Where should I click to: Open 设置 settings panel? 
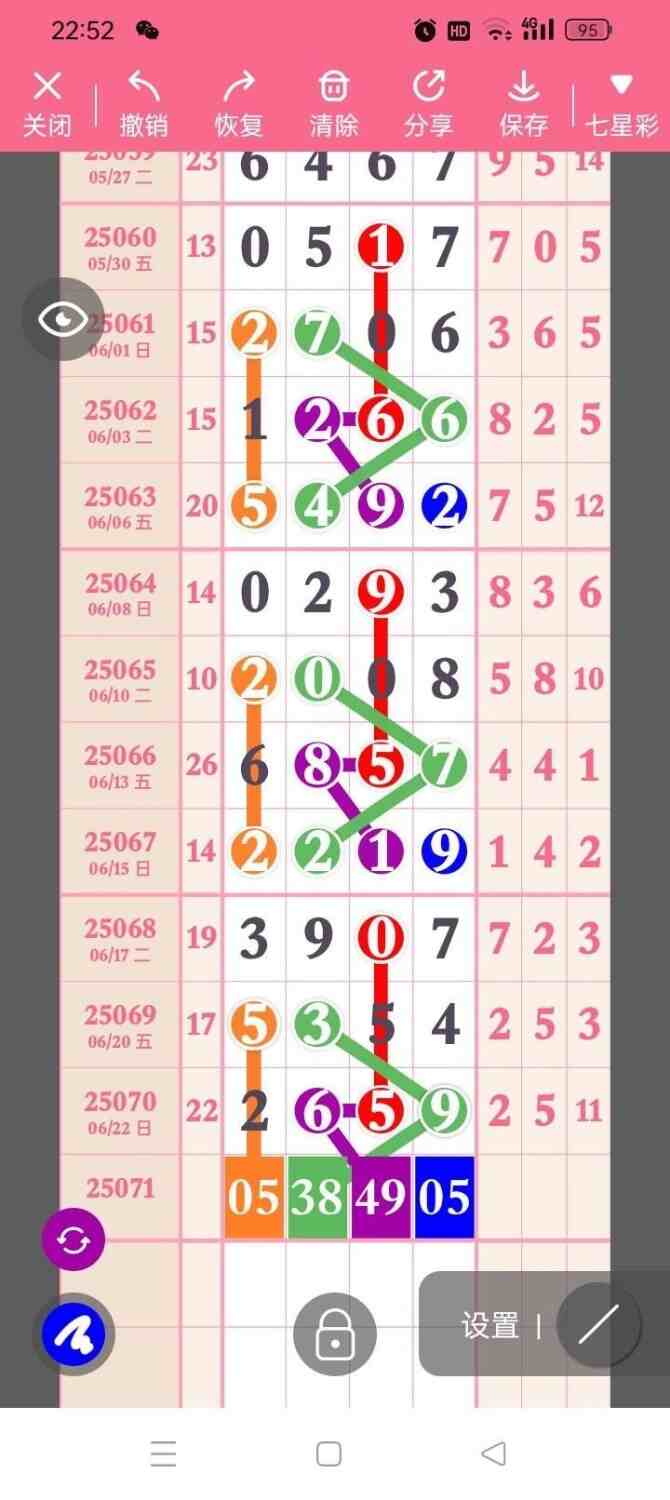[x=490, y=1326]
